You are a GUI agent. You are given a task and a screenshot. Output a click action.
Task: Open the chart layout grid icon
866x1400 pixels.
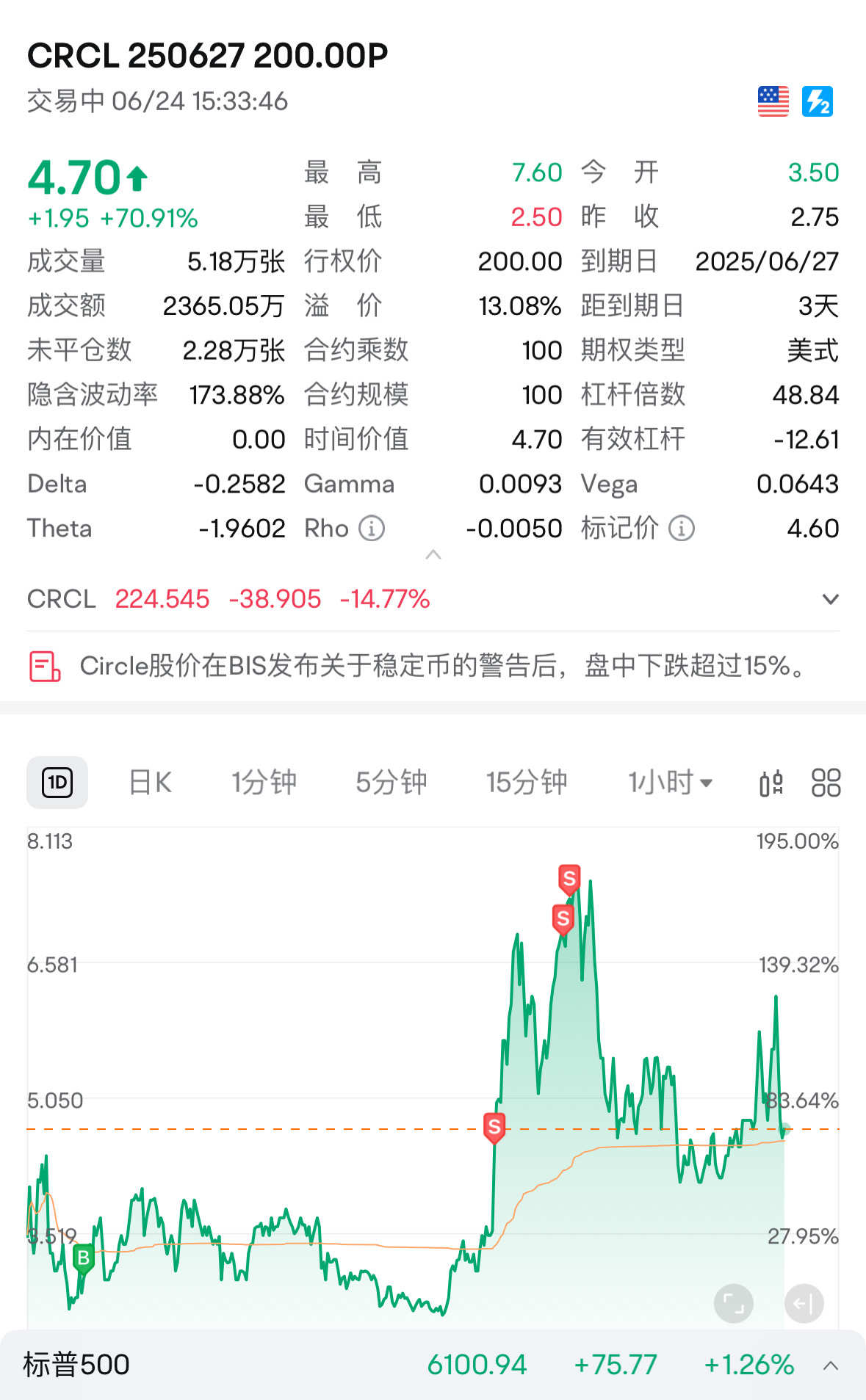826,783
